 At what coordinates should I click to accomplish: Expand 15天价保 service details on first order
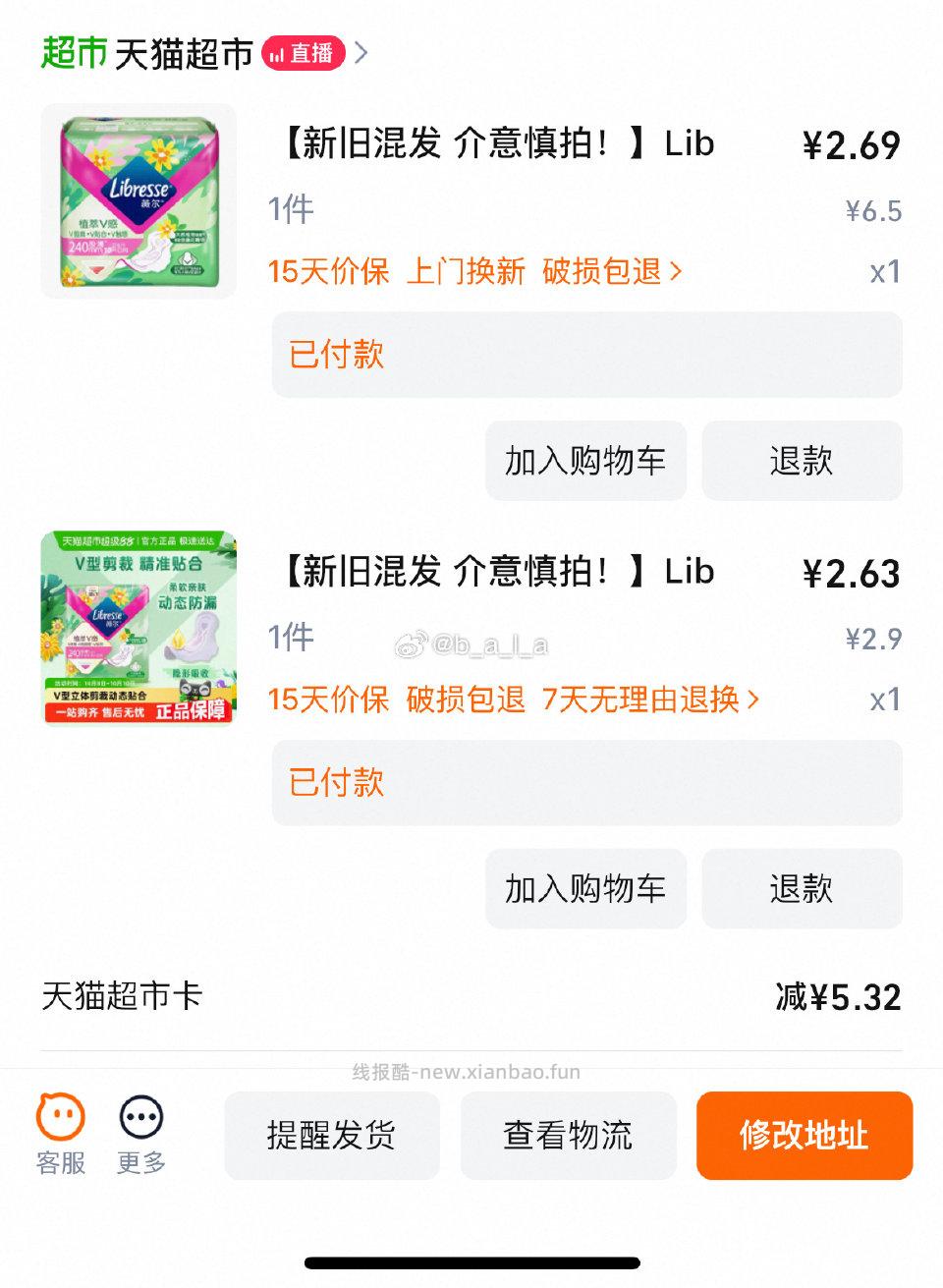331,271
